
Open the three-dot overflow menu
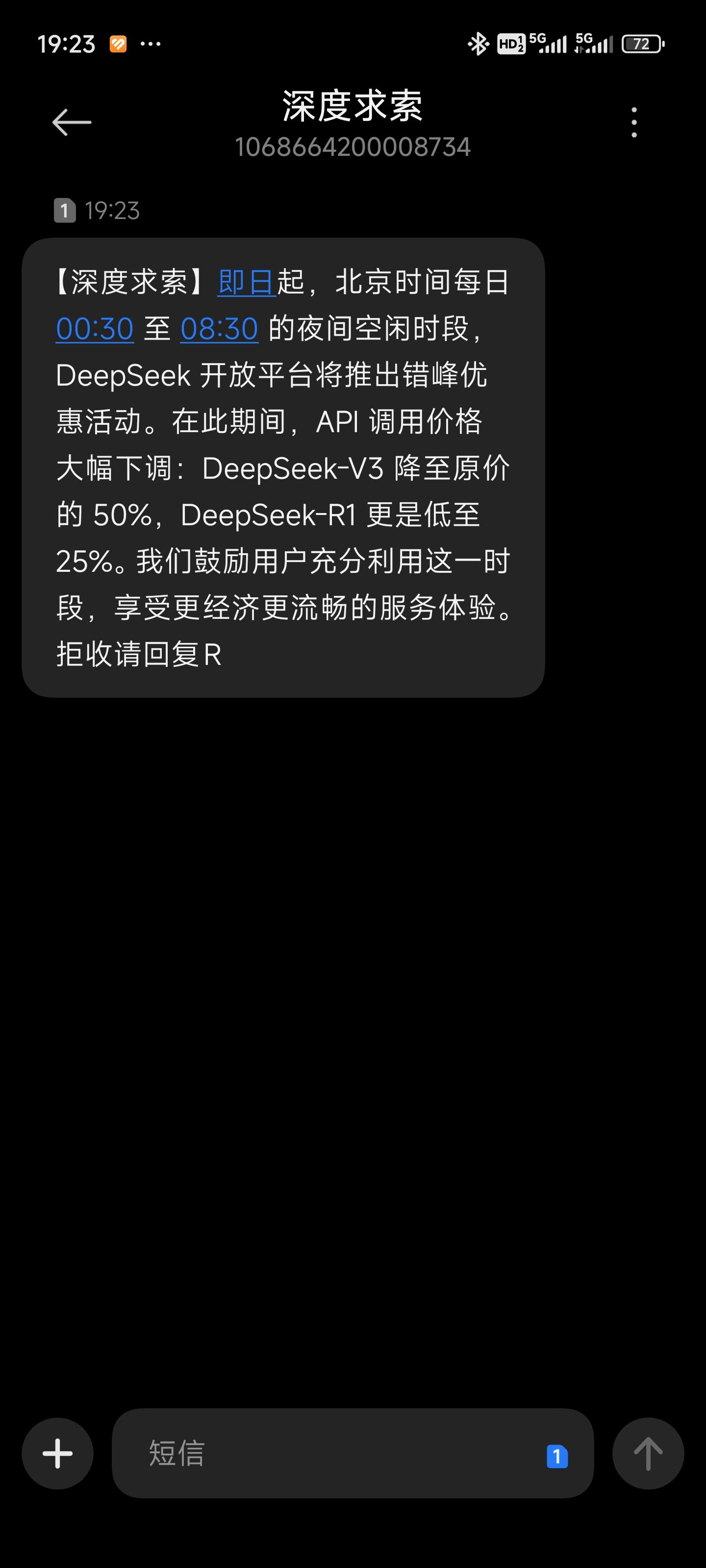coord(634,122)
